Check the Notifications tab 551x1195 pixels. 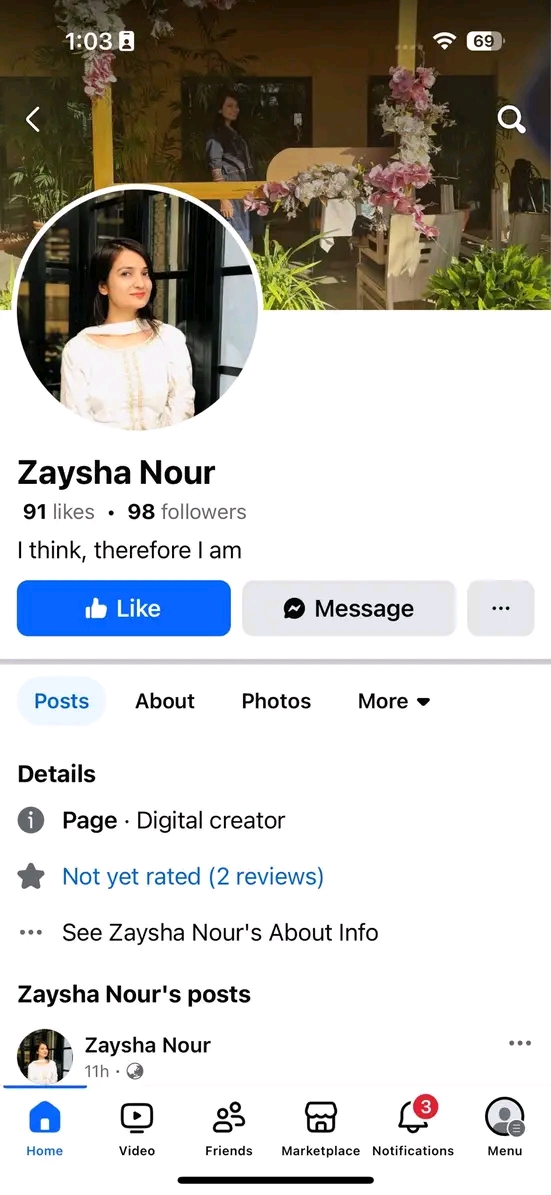[x=413, y=1128]
